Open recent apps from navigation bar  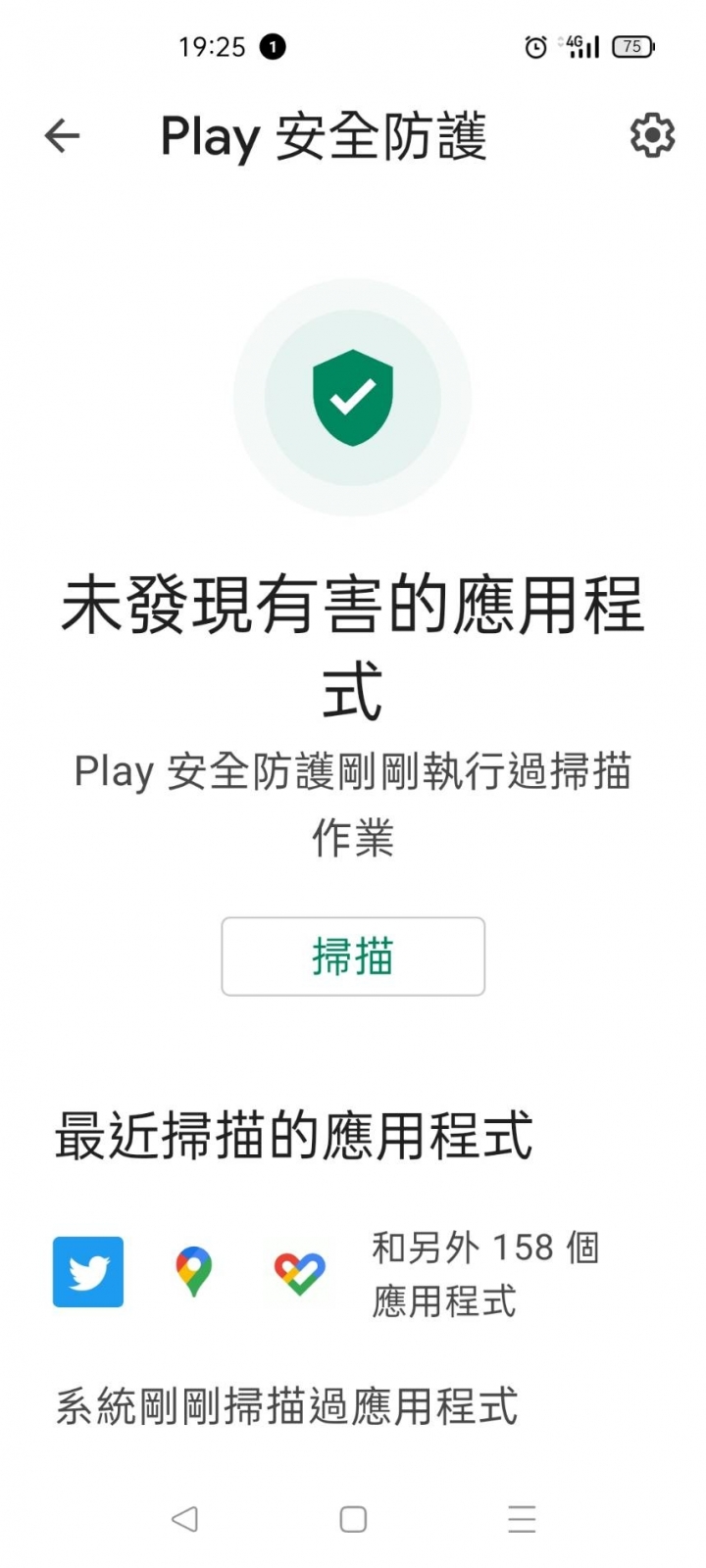coord(522,1519)
